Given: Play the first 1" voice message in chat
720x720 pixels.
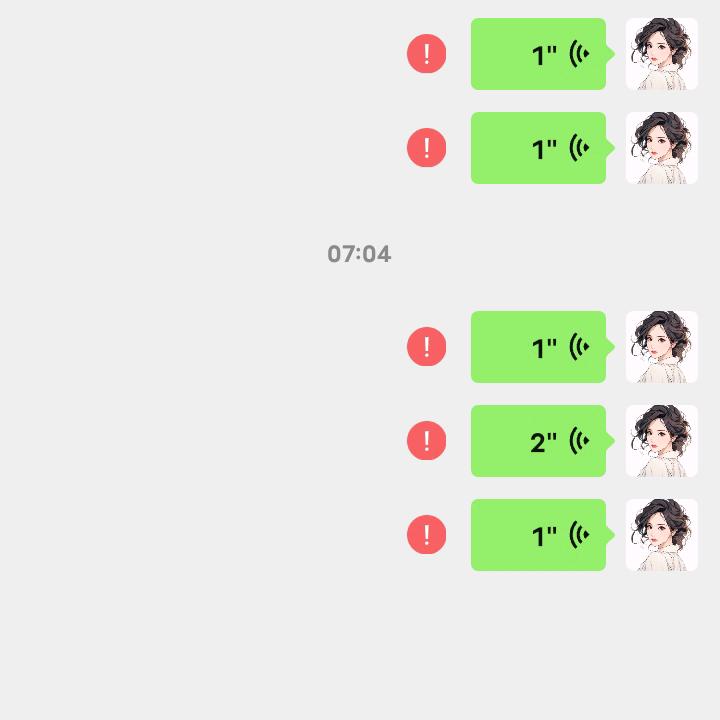Looking at the screenshot, I should tap(538, 54).
